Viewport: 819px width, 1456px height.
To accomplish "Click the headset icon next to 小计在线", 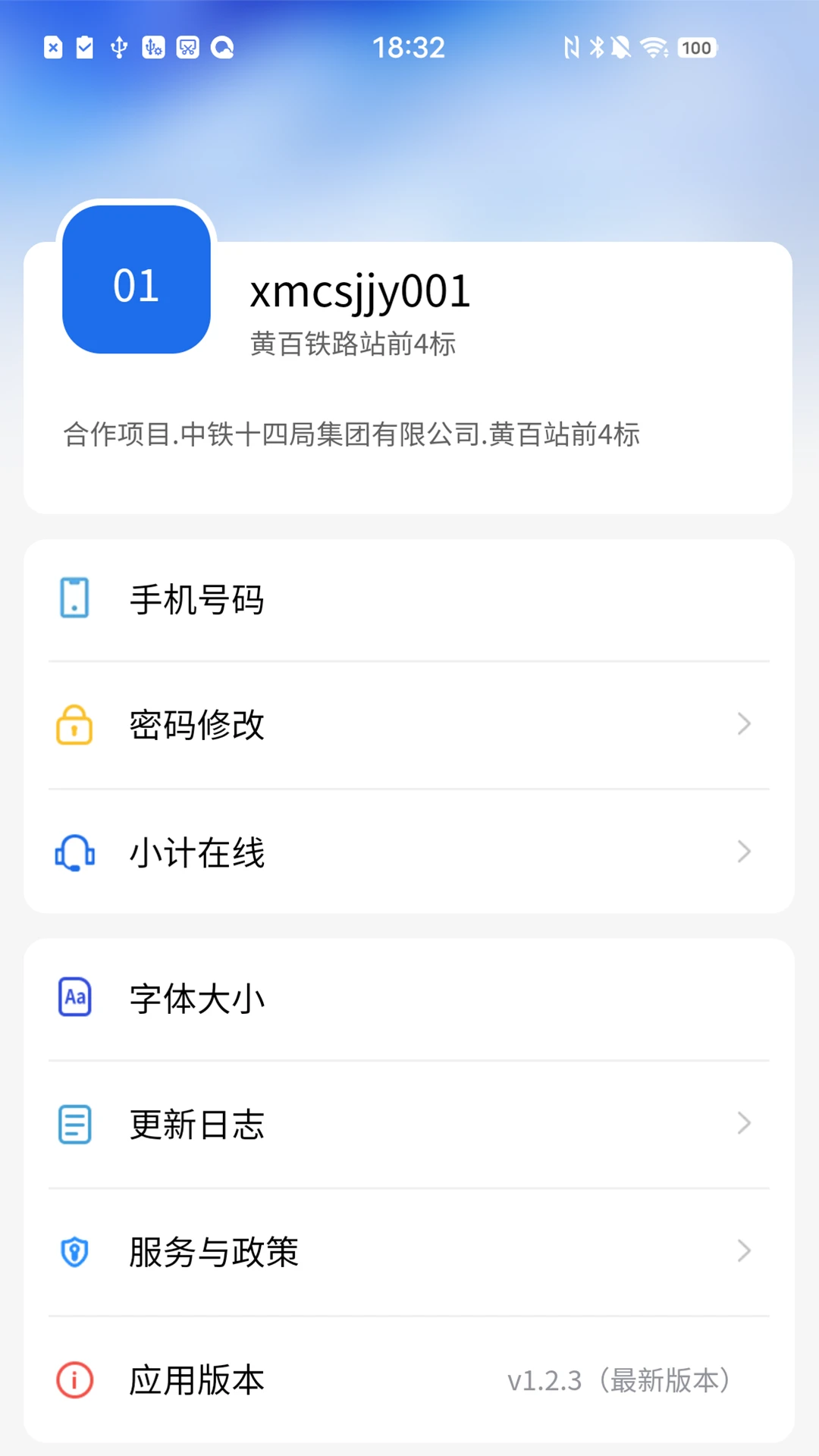I will click(74, 852).
